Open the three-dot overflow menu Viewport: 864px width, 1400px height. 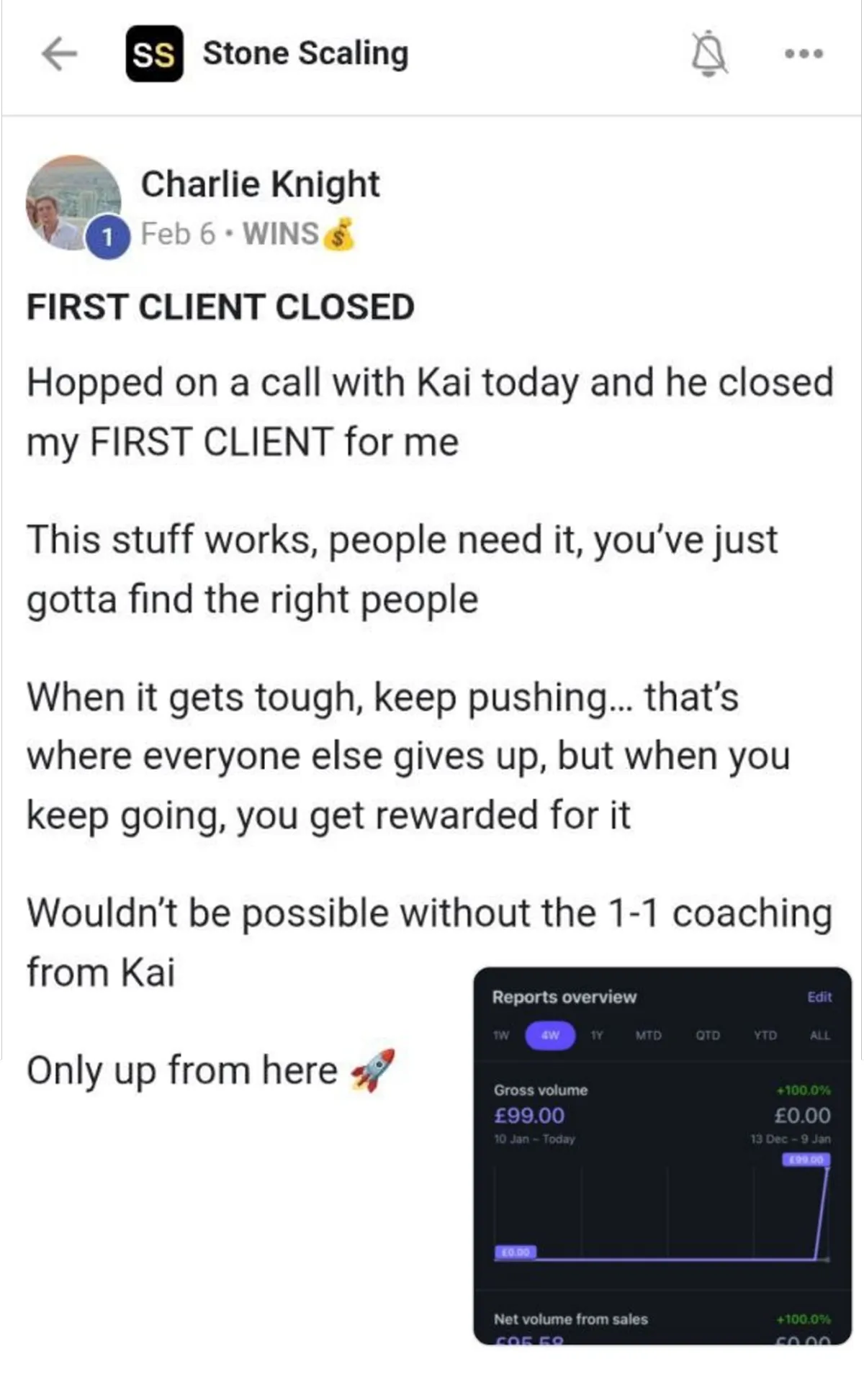[x=804, y=53]
